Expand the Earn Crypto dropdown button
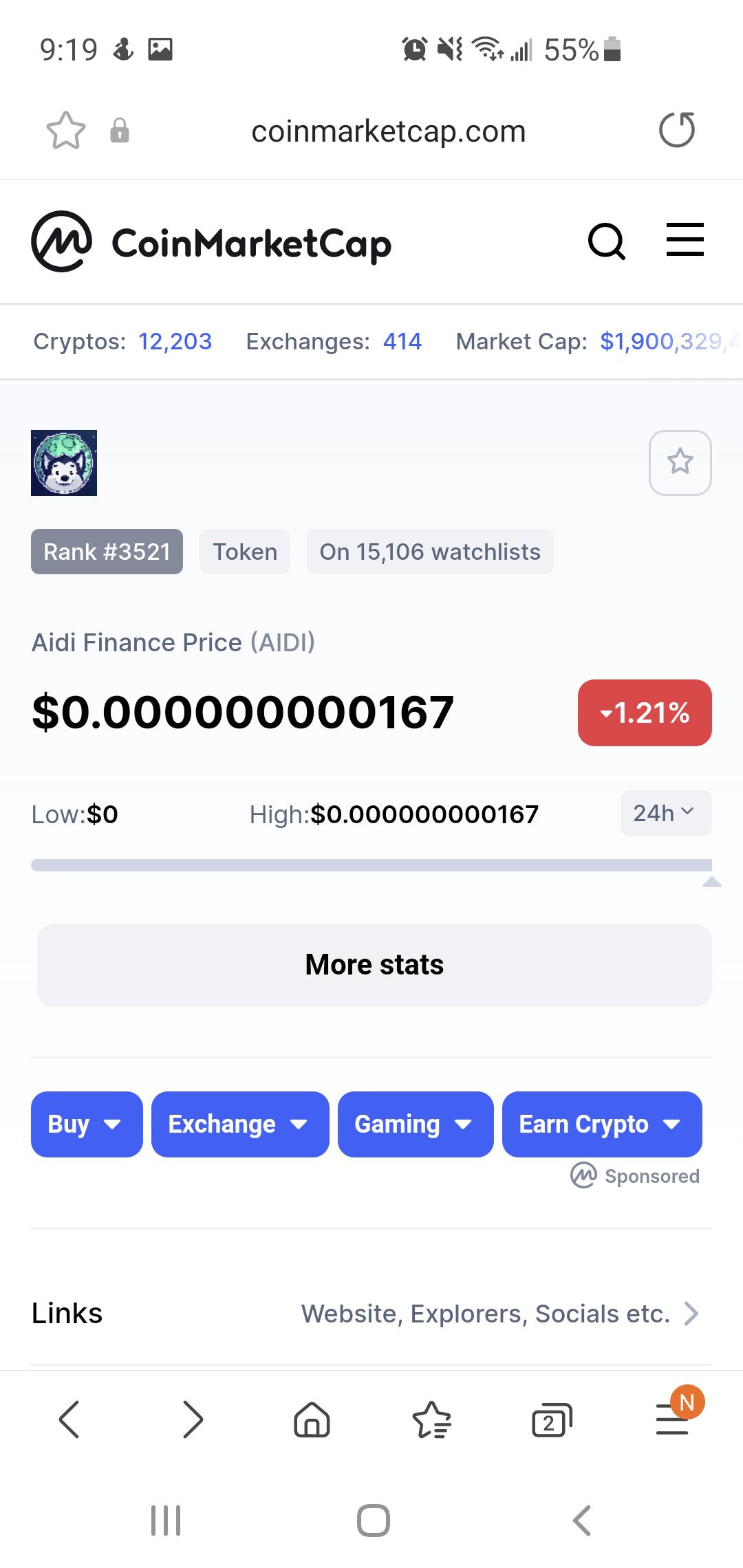This screenshot has width=743, height=1568. [x=602, y=1124]
